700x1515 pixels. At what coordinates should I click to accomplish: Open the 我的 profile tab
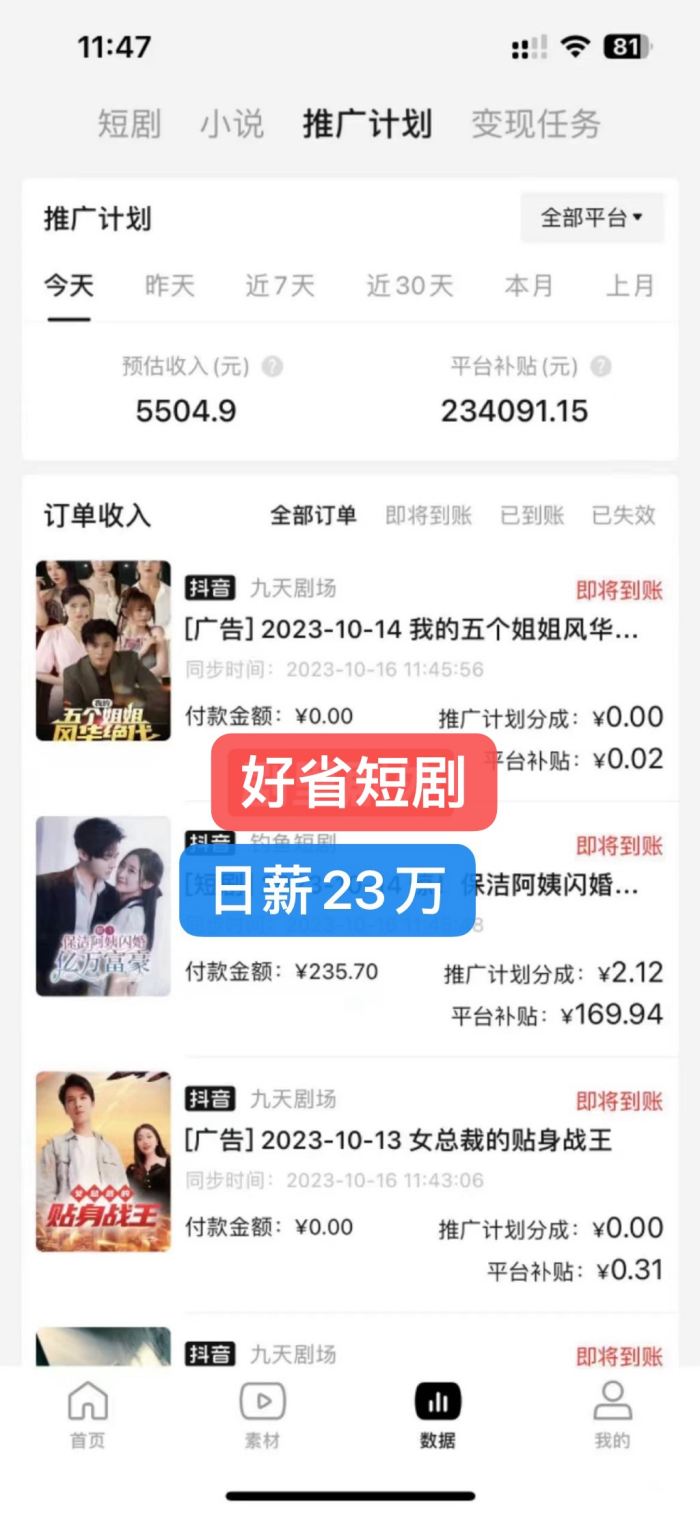[x=612, y=1414]
